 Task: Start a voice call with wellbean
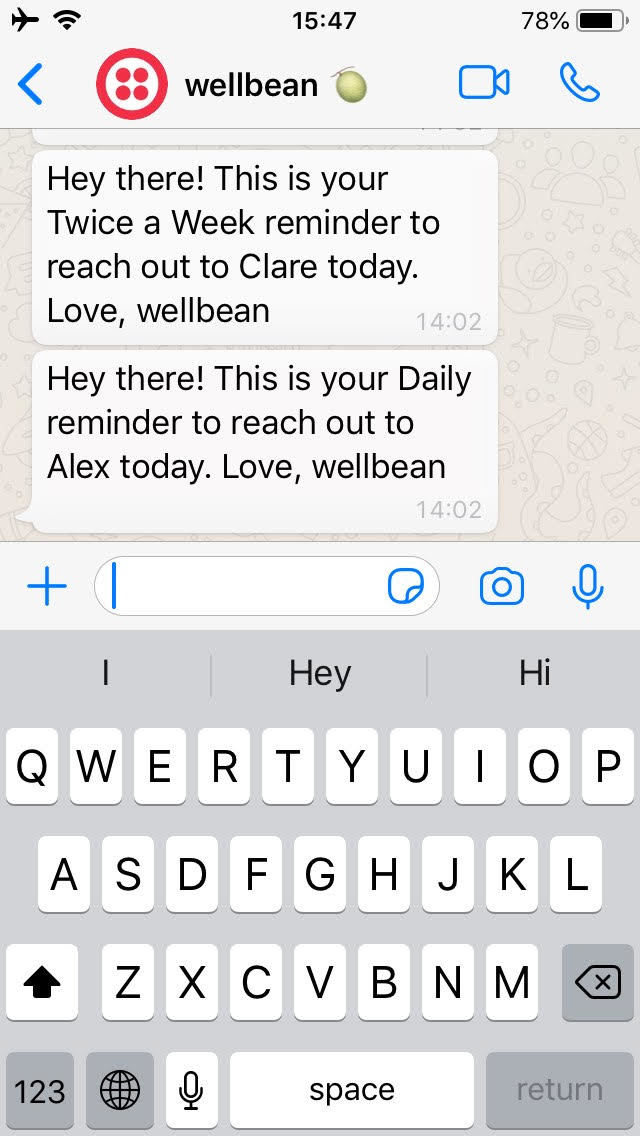(x=580, y=83)
